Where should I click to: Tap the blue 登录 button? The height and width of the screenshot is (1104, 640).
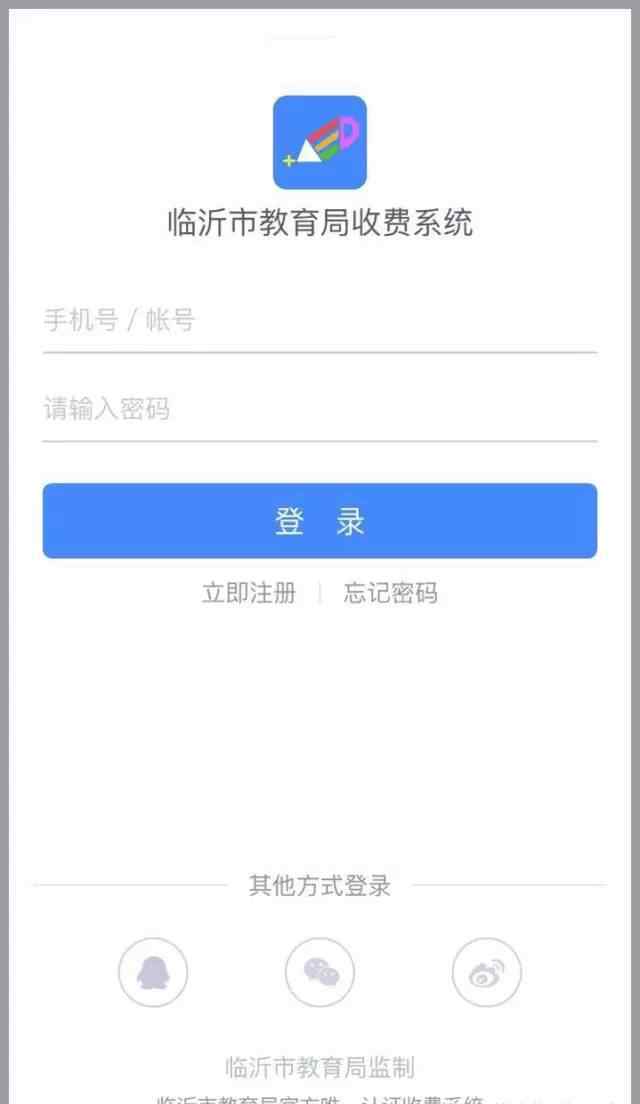tap(320, 521)
